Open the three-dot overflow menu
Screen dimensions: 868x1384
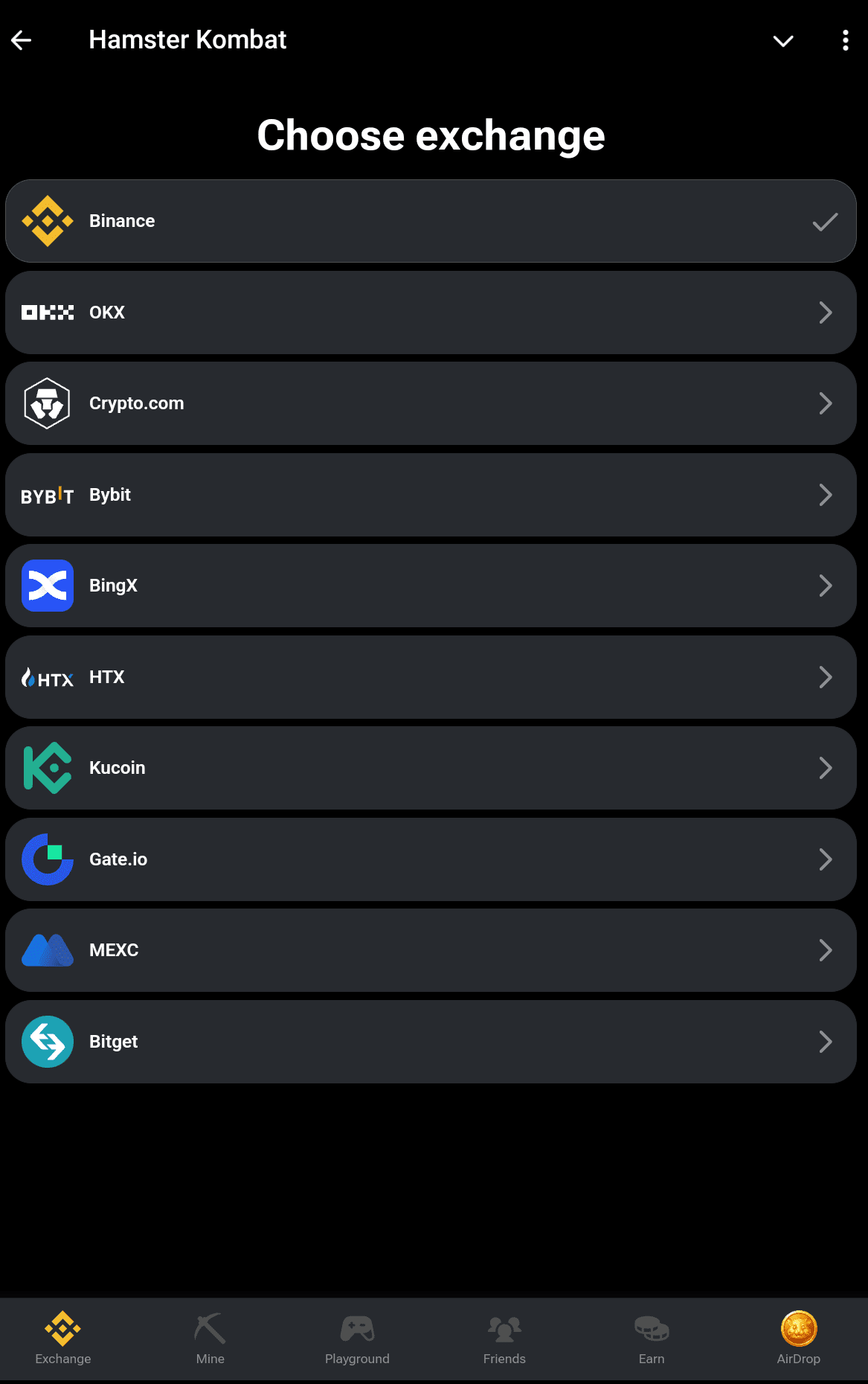point(845,40)
